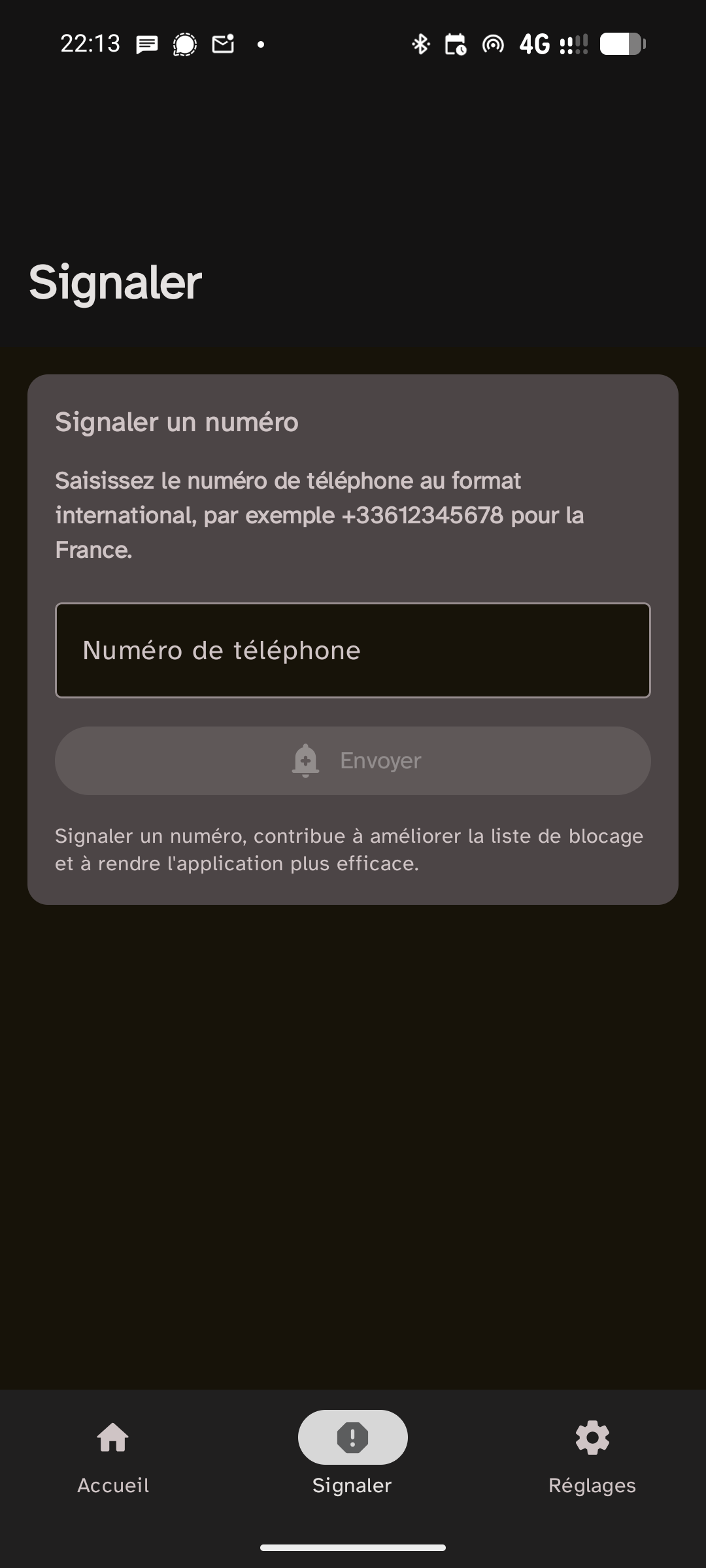Focus the Numéro de téléphone field
The image size is (706, 1568).
coord(353,650)
